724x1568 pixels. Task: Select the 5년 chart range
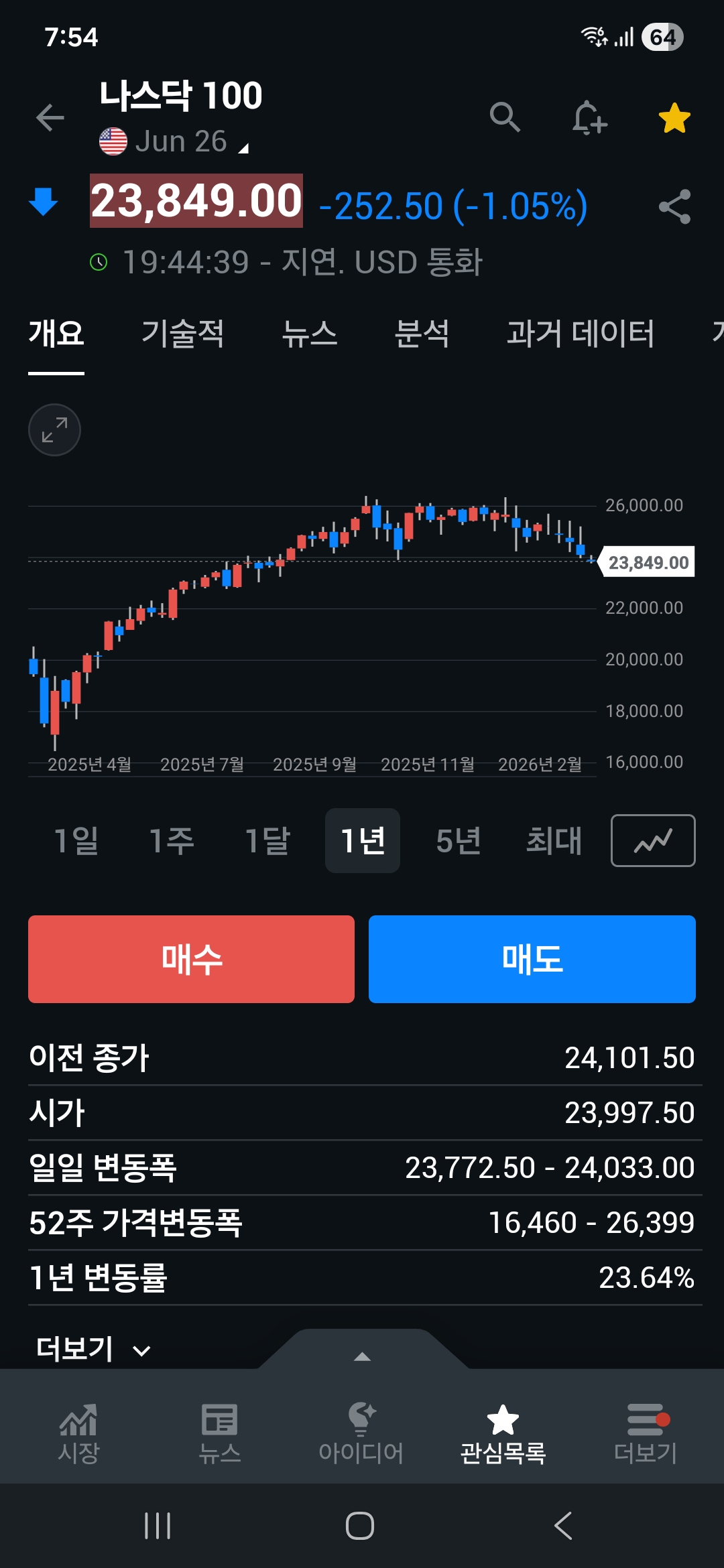point(459,840)
